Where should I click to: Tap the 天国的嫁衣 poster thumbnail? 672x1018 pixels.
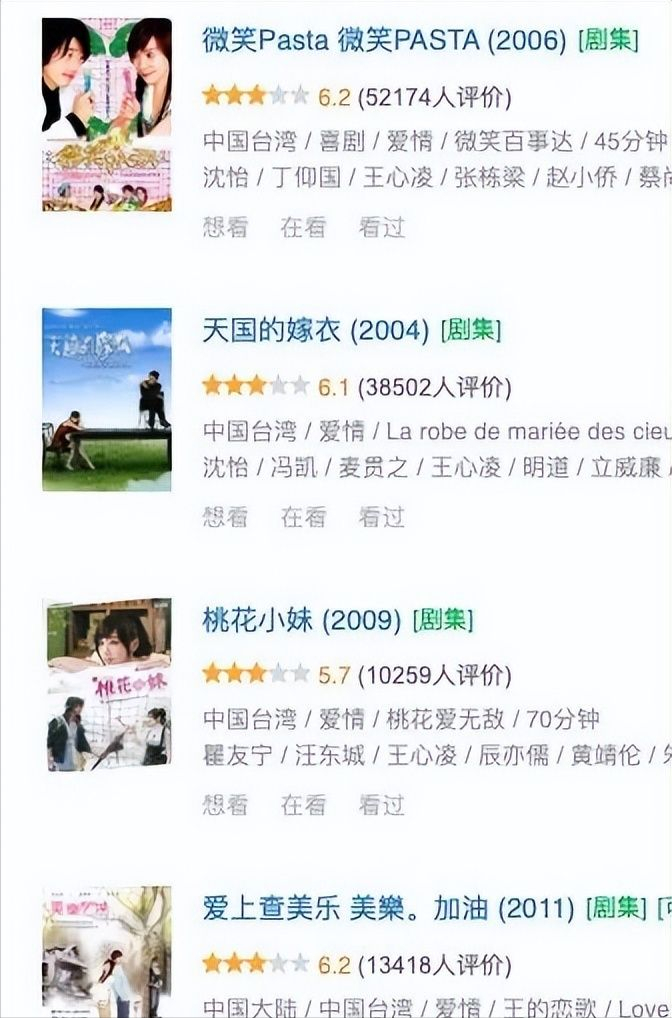[x=106, y=399]
